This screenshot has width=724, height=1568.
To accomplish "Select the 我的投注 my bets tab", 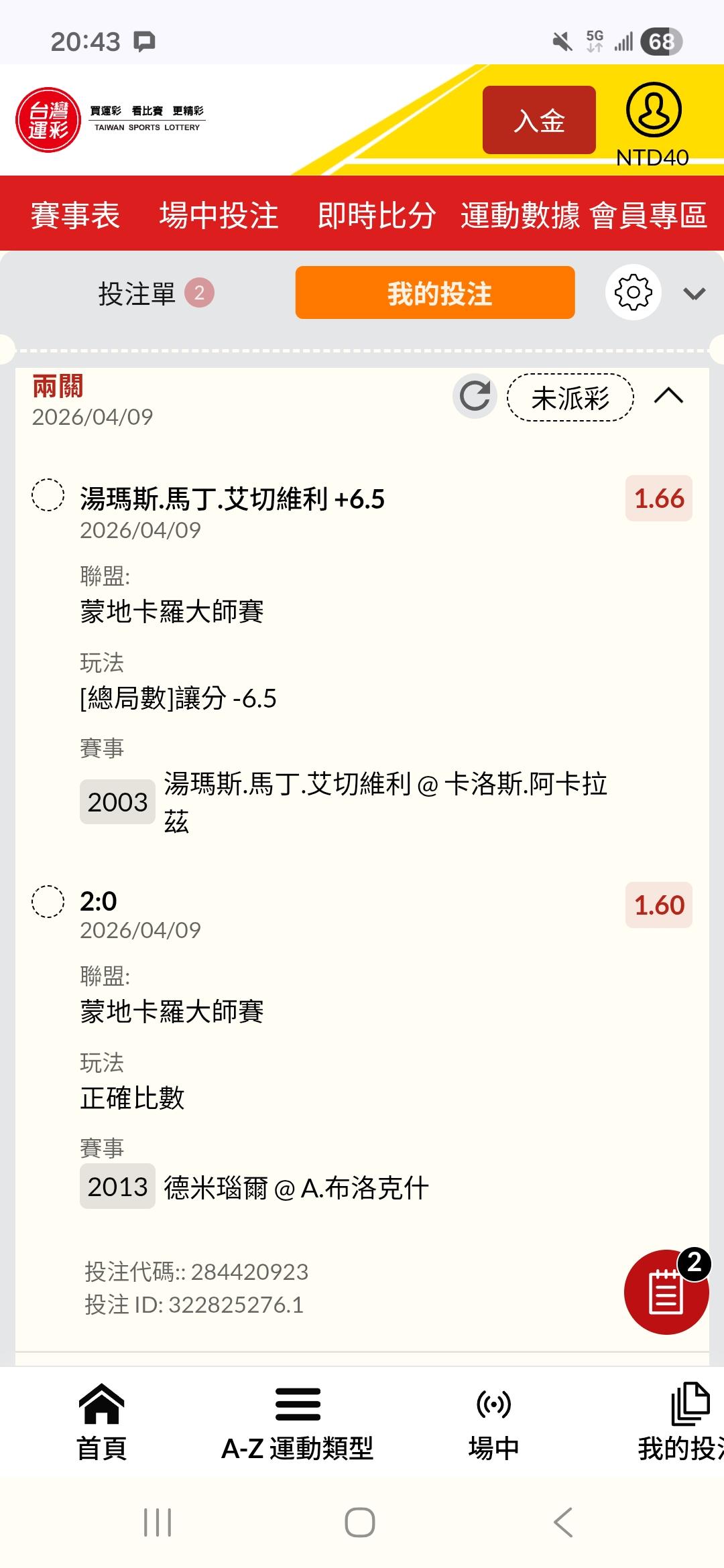I will pyautogui.click(x=435, y=293).
